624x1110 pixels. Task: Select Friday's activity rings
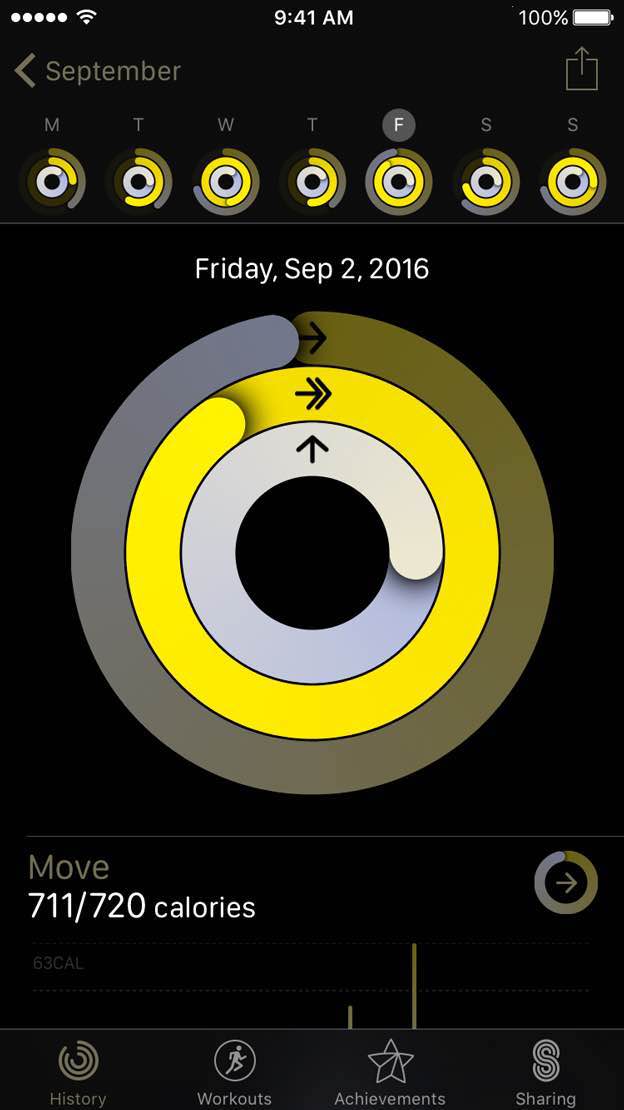[399, 182]
